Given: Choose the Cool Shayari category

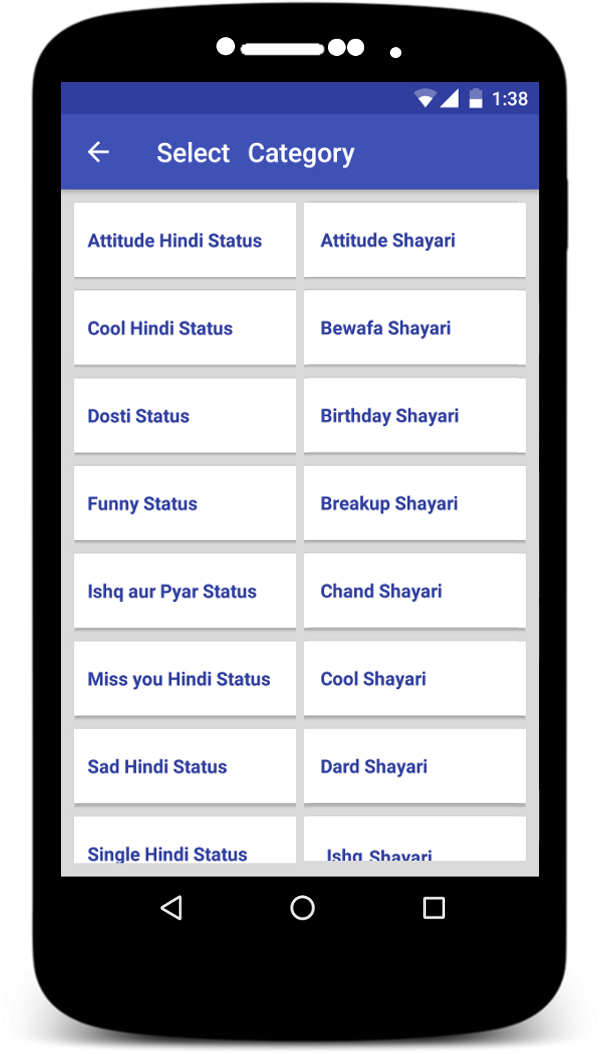Looking at the screenshot, I should coord(415,679).
